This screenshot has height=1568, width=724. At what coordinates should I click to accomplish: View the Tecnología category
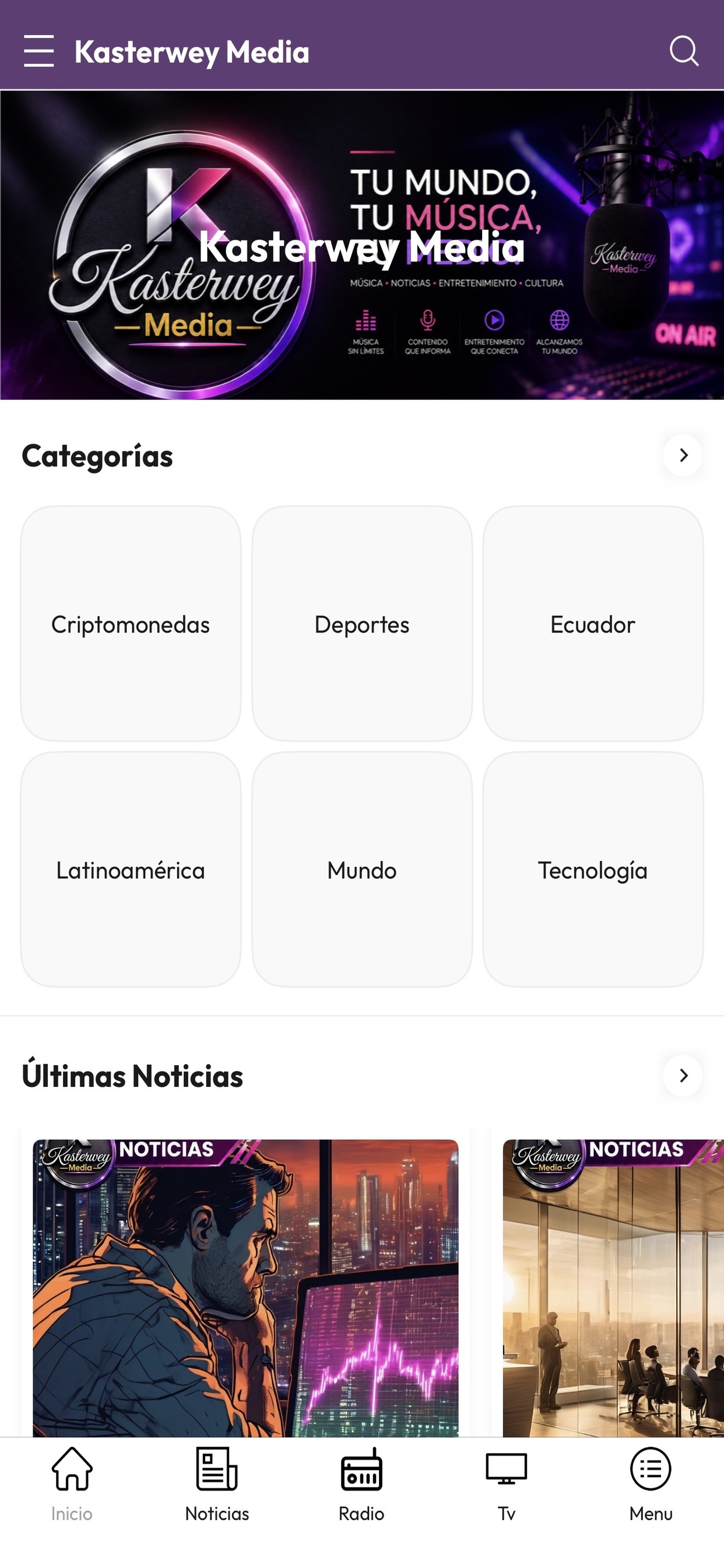click(x=593, y=869)
